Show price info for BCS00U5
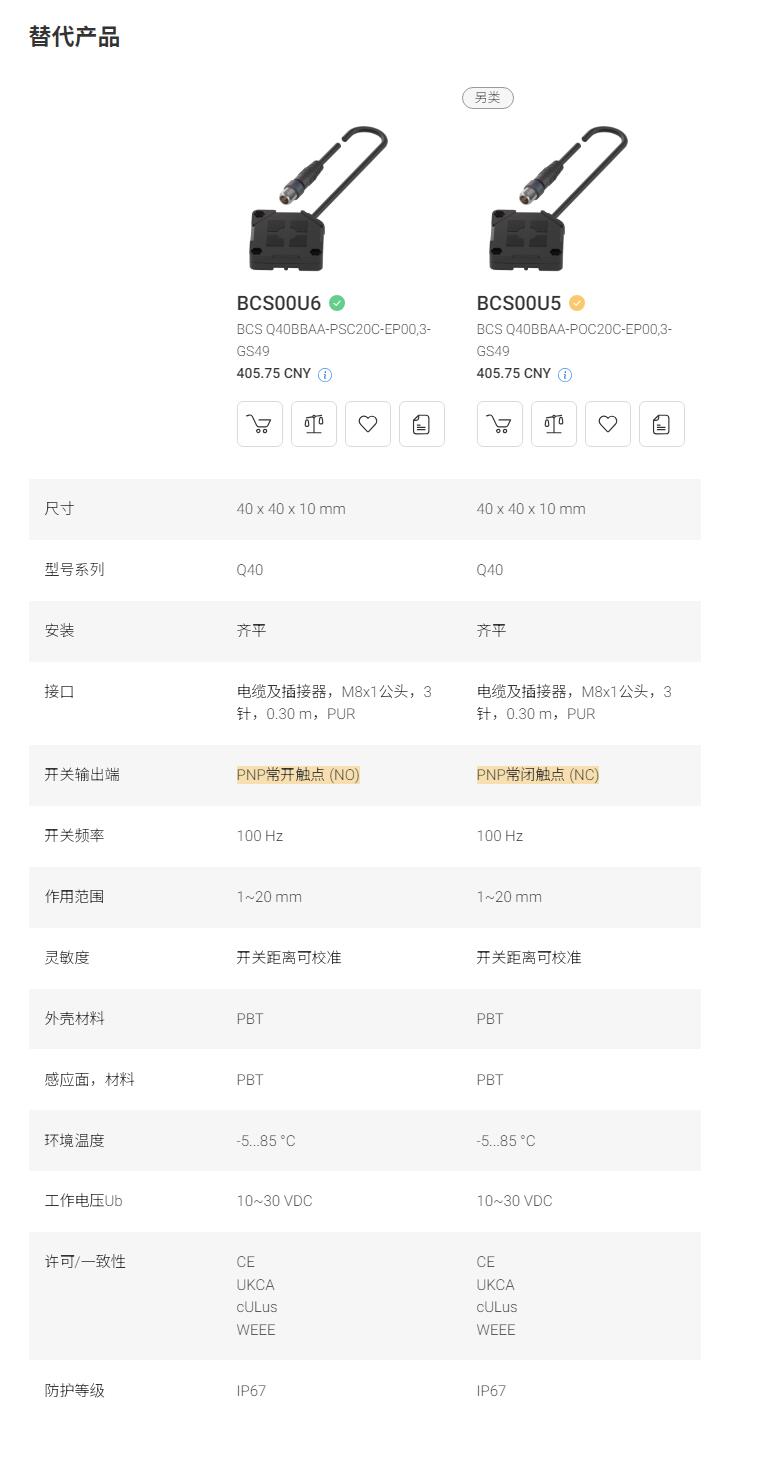 [x=565, y=375]
